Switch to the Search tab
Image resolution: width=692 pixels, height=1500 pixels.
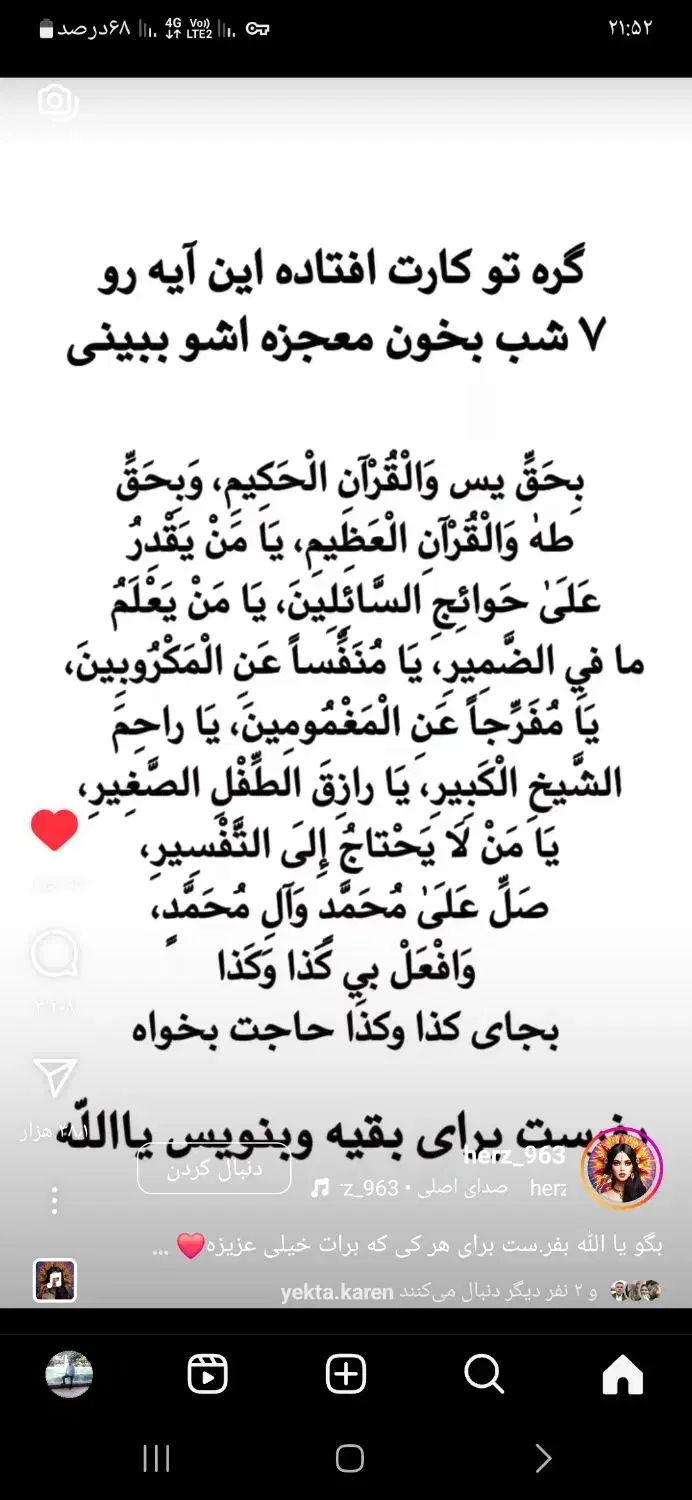[x=484, y=1375]
